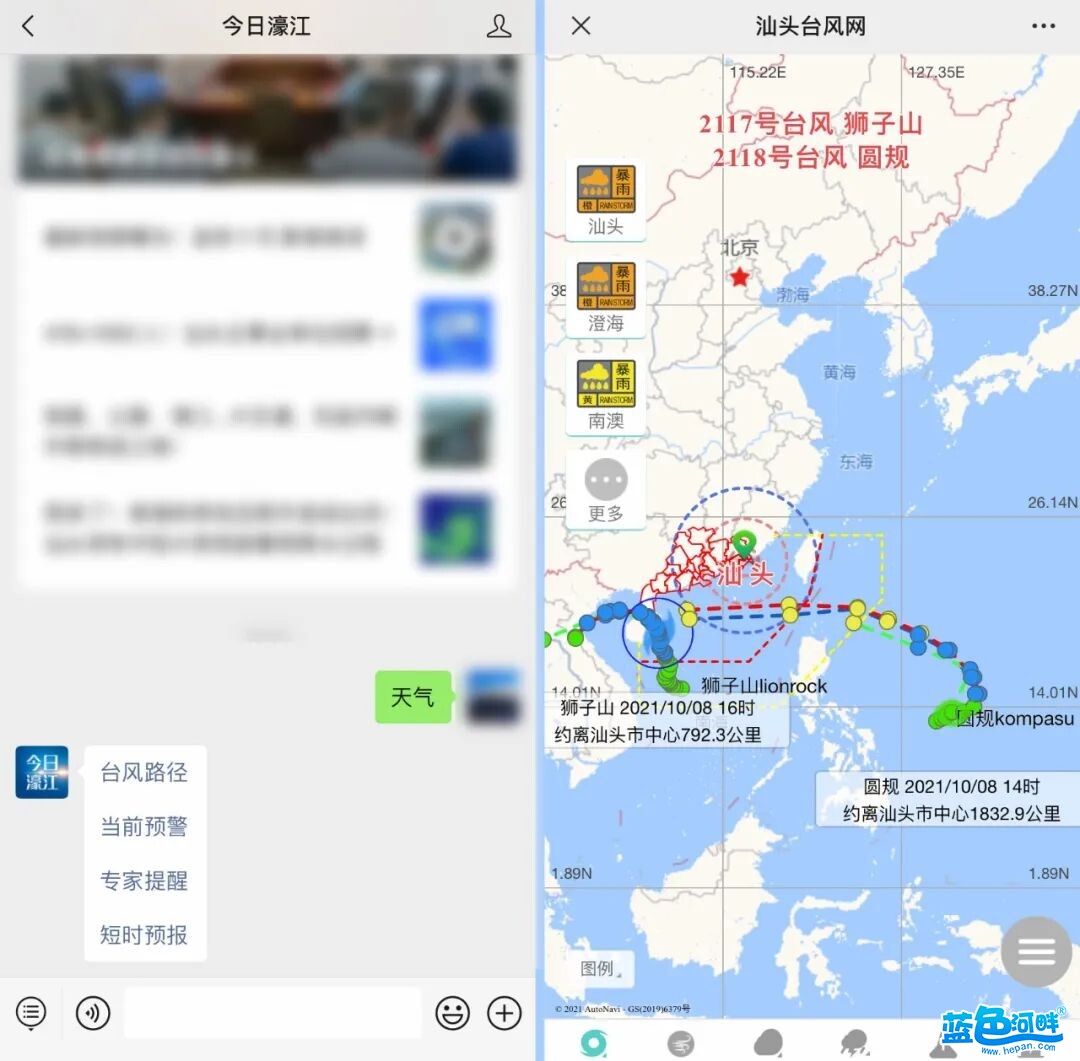Switch to the typhoon tab at the bottom

pos(593,1042)
